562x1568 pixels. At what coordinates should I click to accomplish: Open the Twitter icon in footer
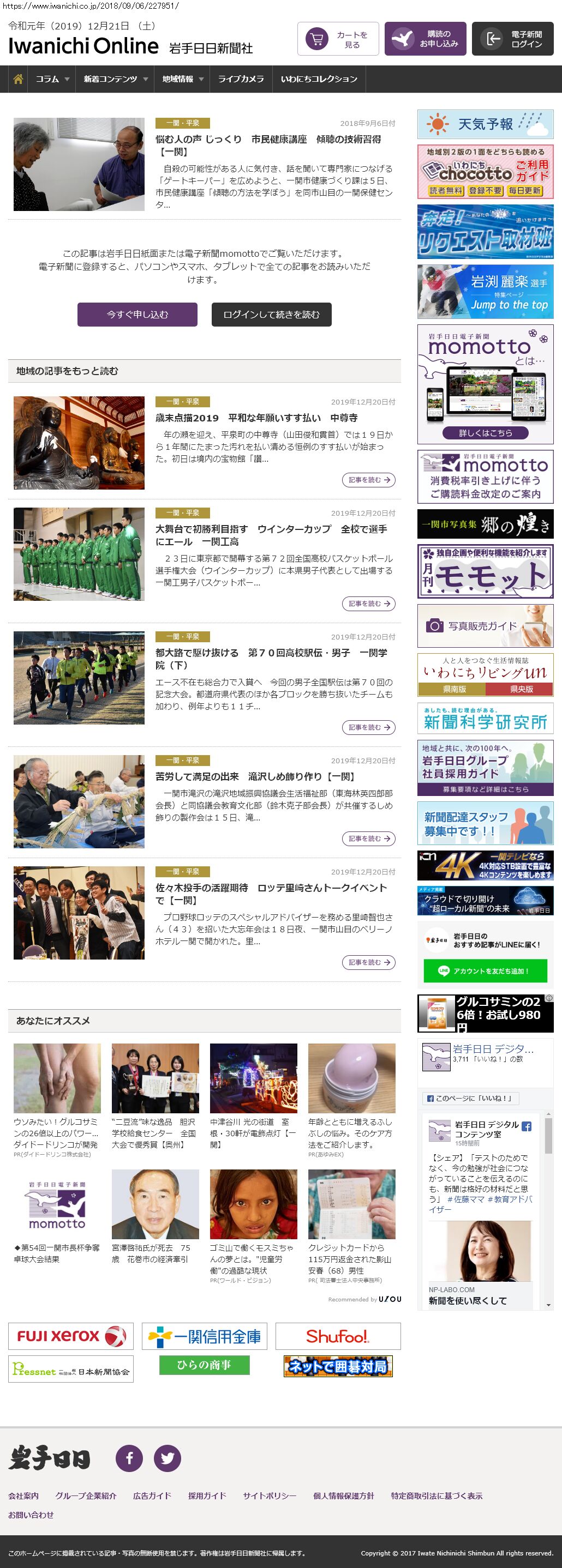167,1458
